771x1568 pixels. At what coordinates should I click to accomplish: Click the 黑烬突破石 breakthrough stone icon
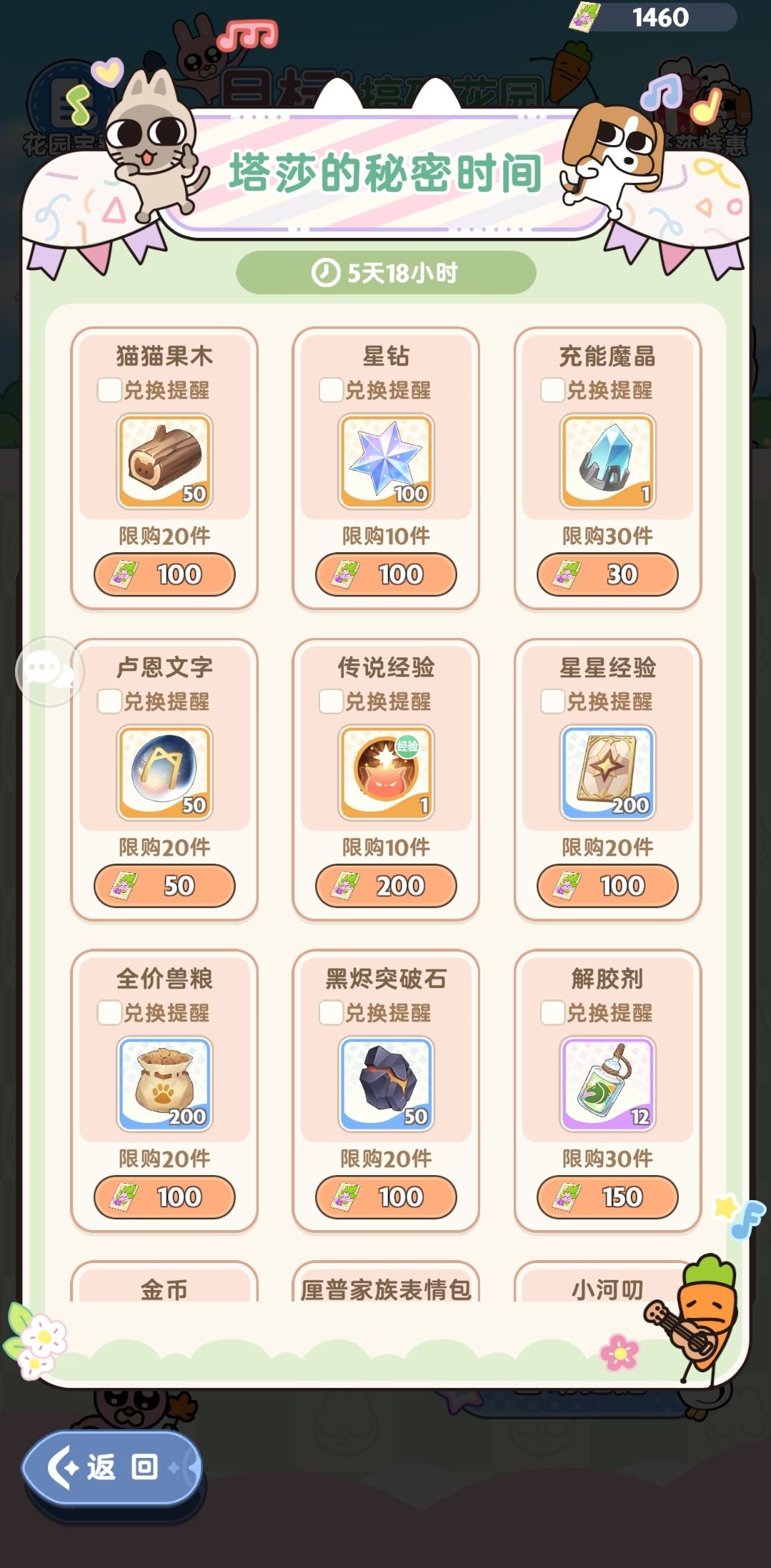click(385, 1084)
